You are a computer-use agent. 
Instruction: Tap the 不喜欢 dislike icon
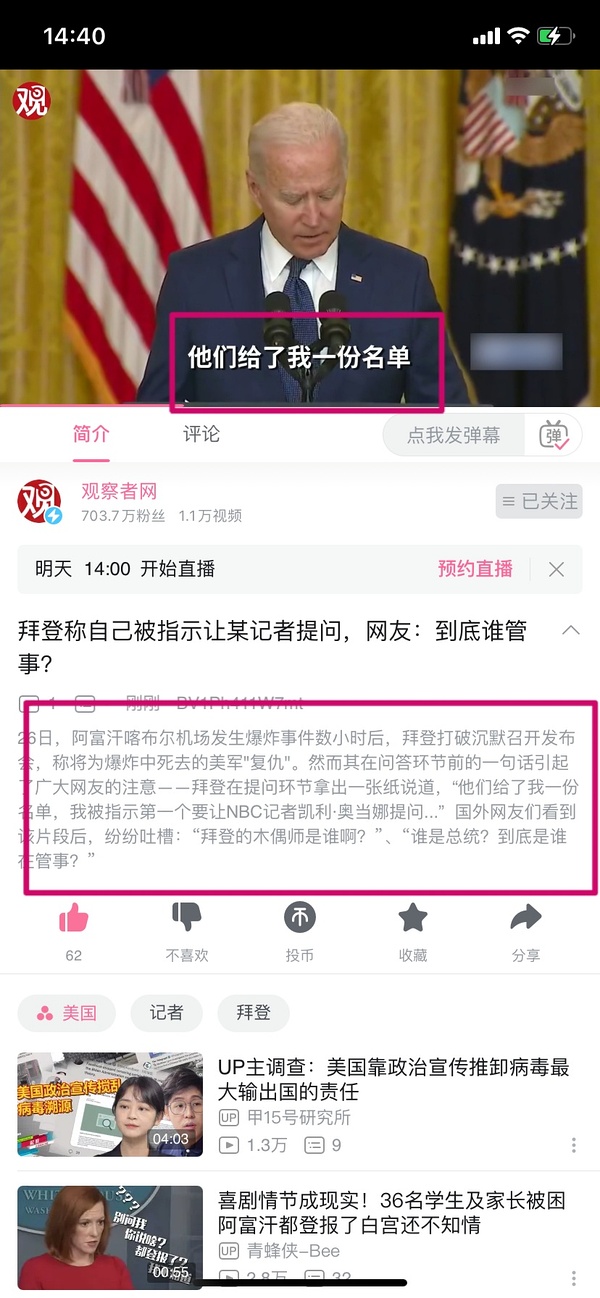click(x=187, y=917)
